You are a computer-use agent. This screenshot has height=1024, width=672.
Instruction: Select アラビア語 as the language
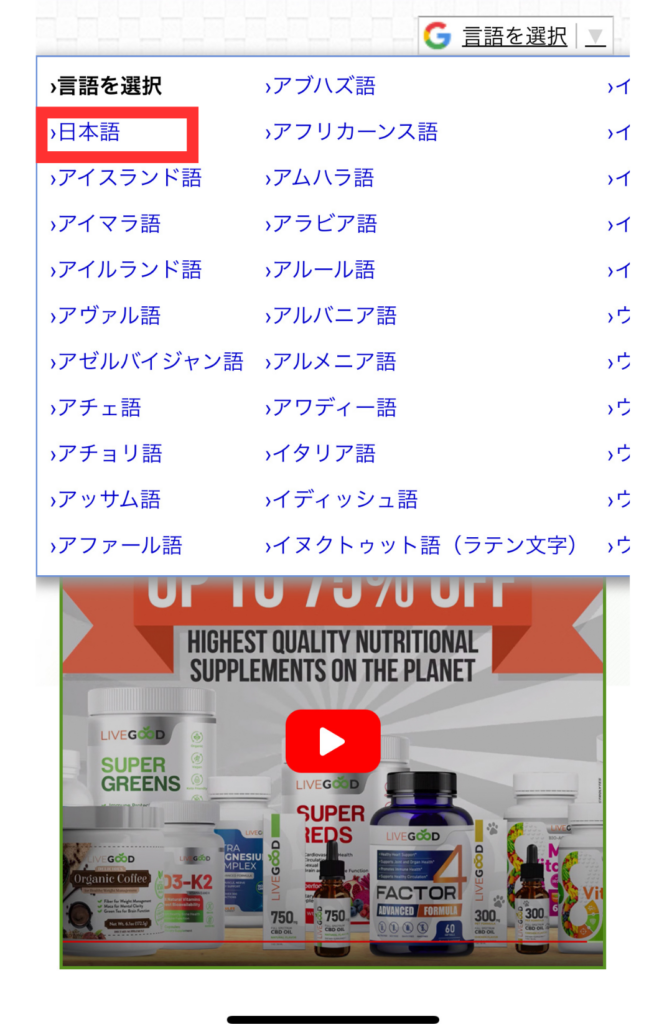(x=323, y=224)
